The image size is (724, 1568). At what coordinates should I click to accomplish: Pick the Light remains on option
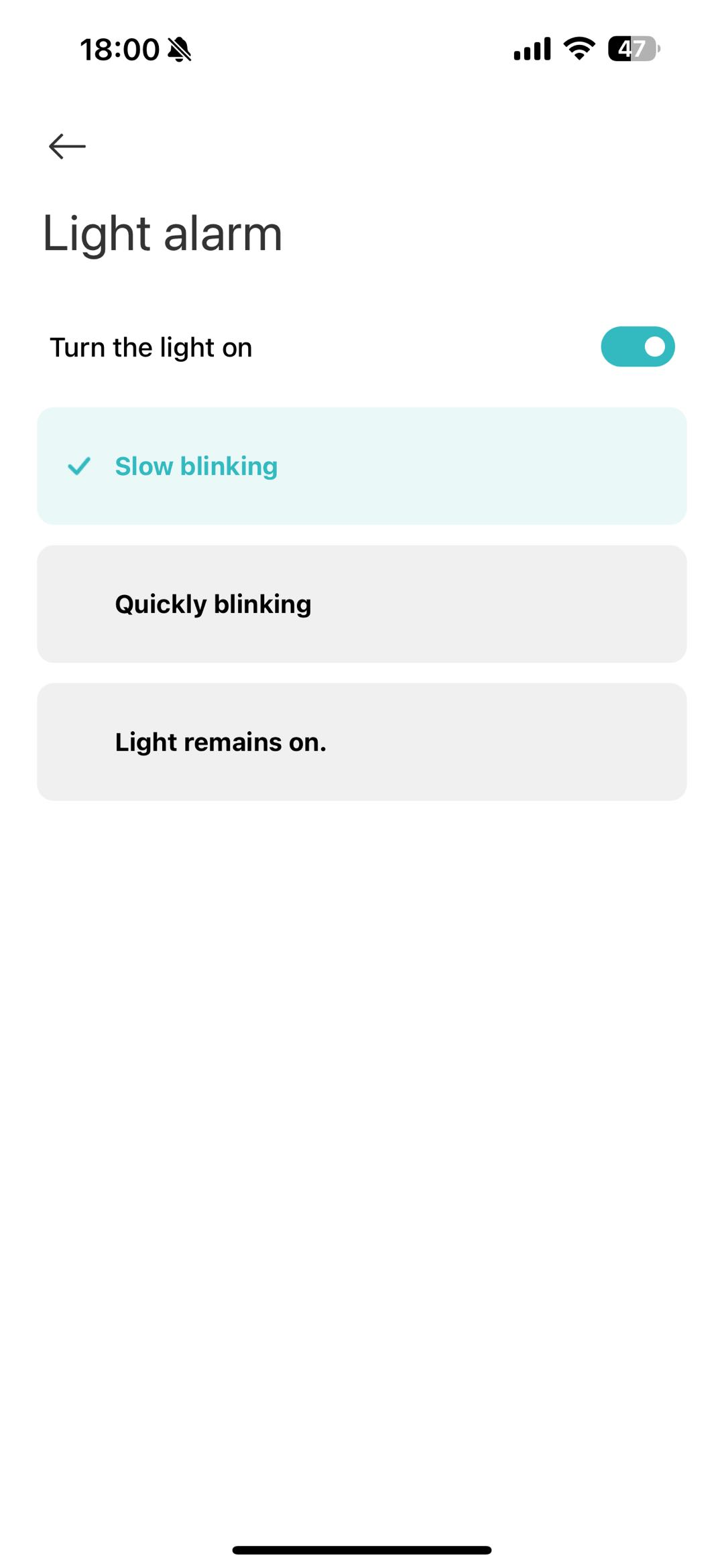[x=362, y=742]
